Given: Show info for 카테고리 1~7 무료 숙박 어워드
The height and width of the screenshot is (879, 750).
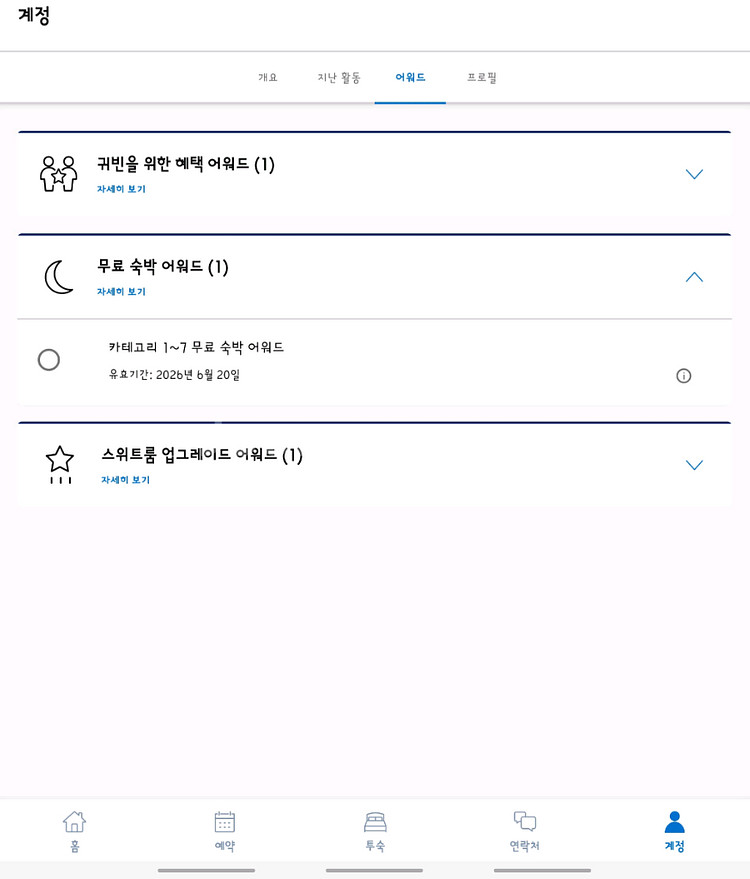Looking at the screenshot, I should (x=684, y=376).
